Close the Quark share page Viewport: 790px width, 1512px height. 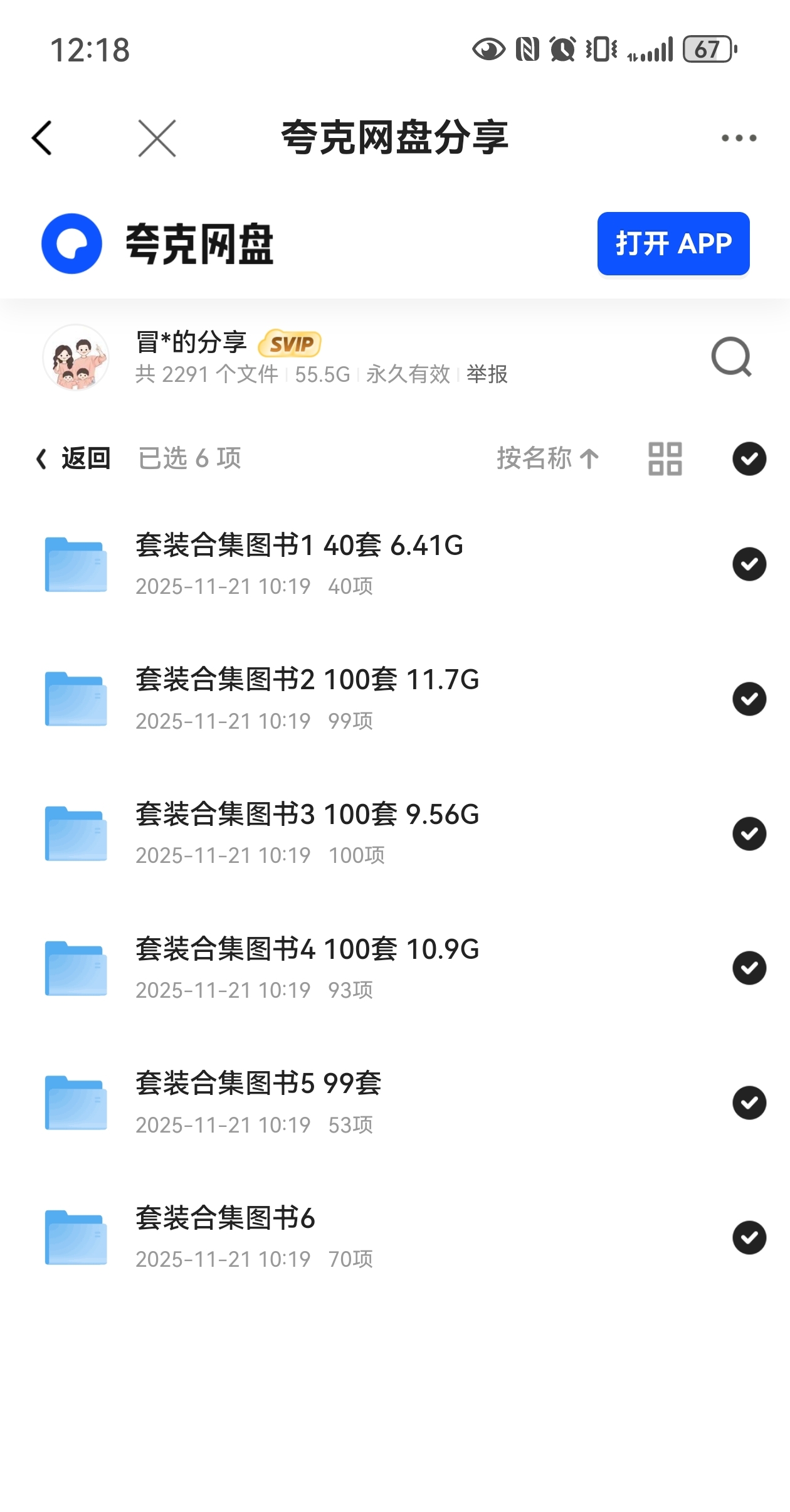pos(157,138)
